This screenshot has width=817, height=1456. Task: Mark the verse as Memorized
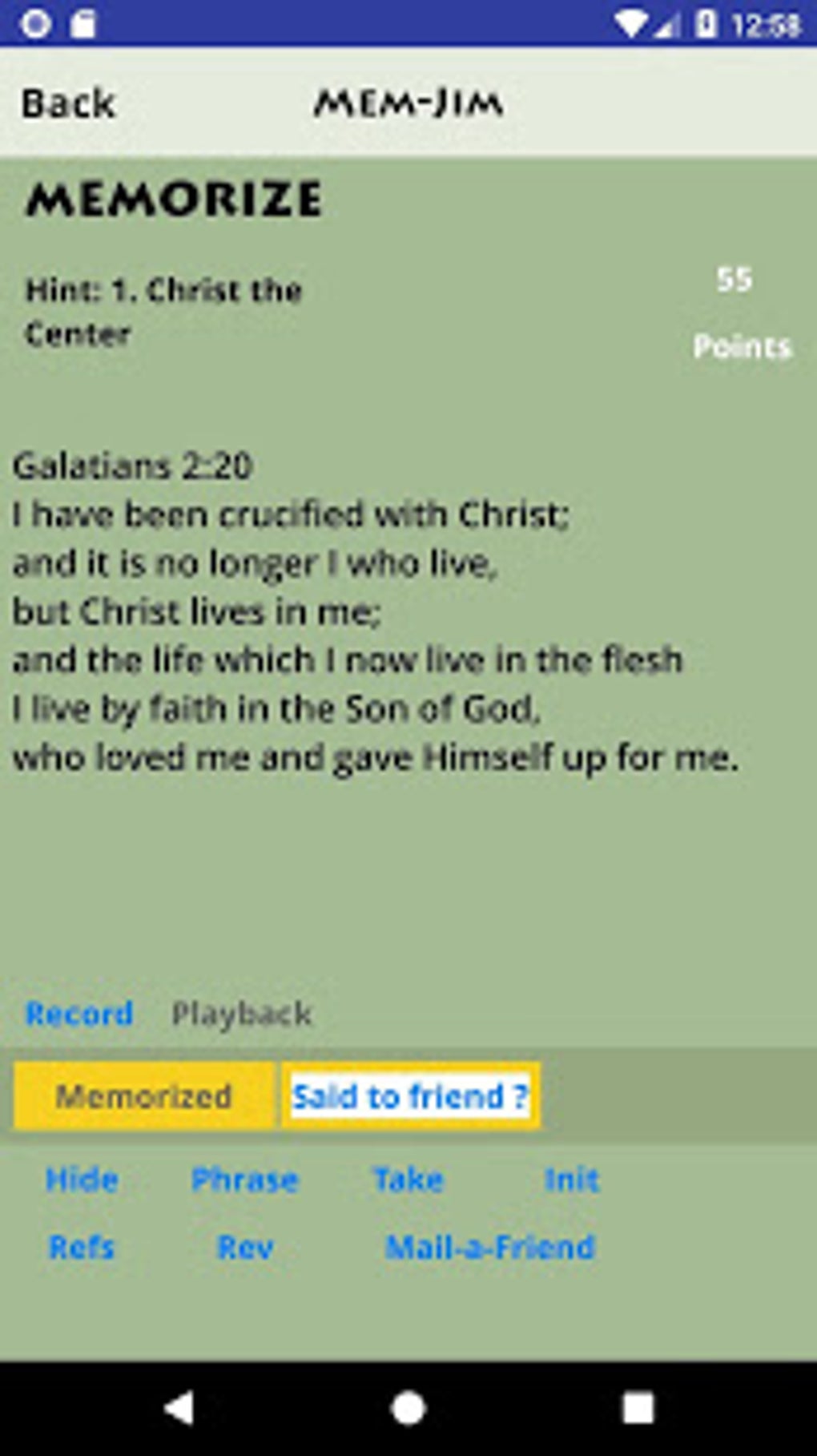143,1095
